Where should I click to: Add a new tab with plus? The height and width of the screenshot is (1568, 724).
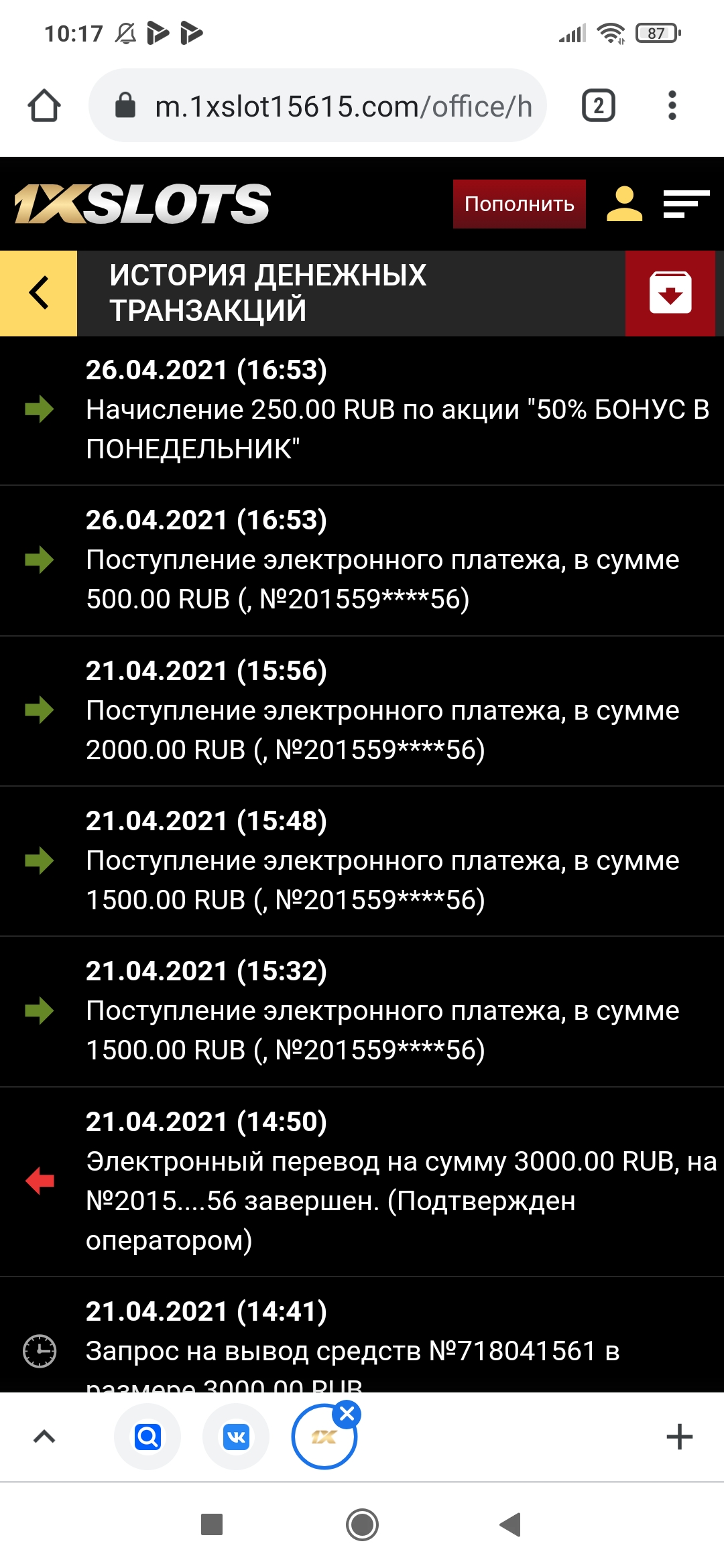679,1437
